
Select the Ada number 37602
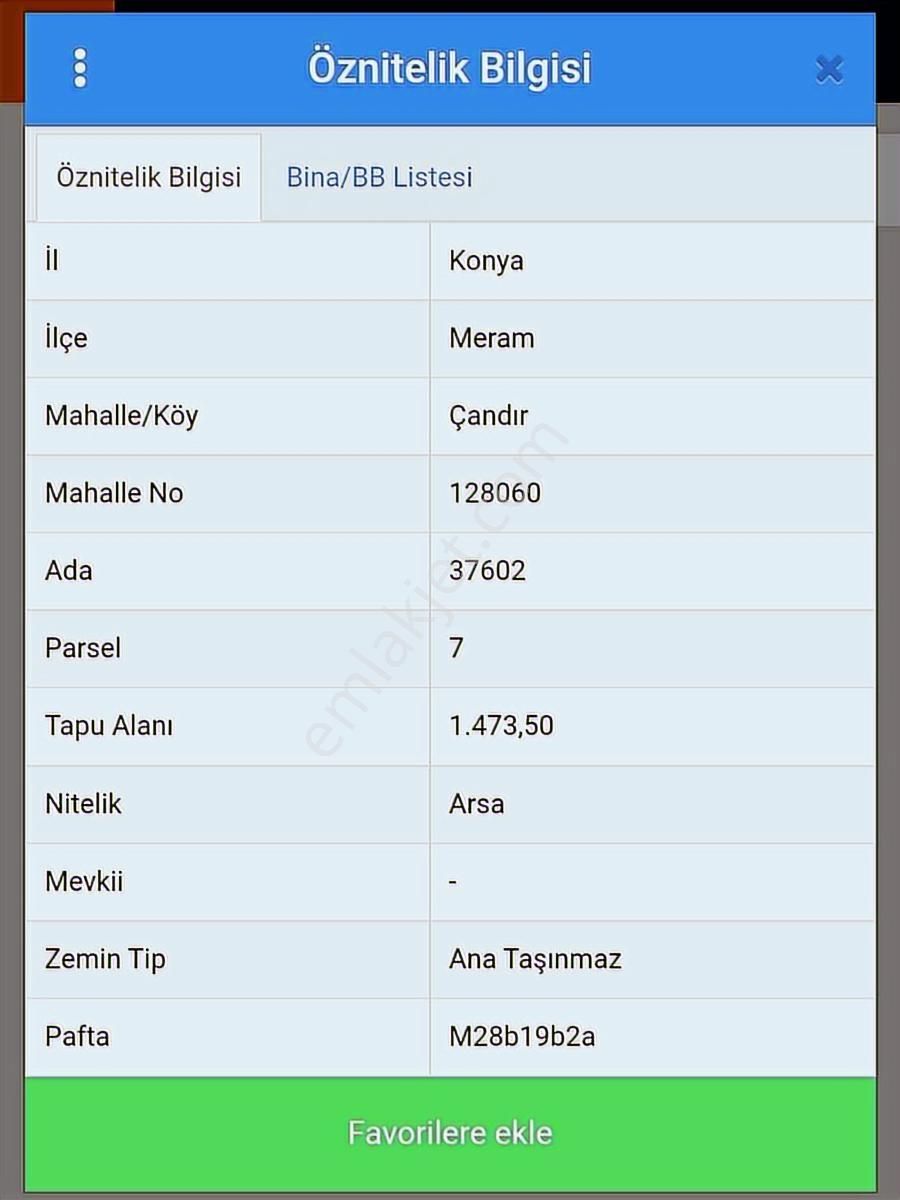(x=485, y=571)
